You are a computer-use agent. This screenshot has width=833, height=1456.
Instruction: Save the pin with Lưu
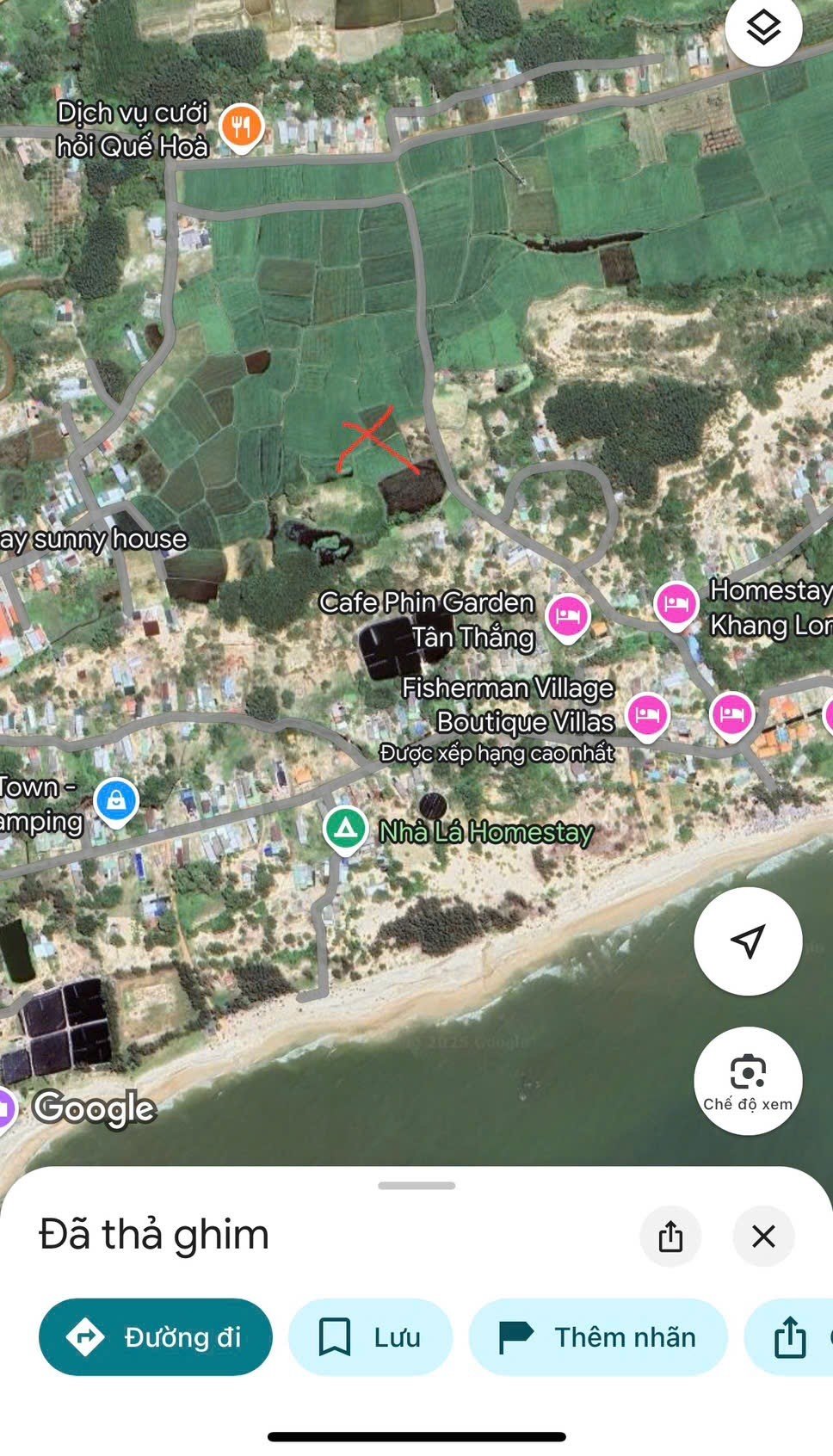[x=370, y=1336]
